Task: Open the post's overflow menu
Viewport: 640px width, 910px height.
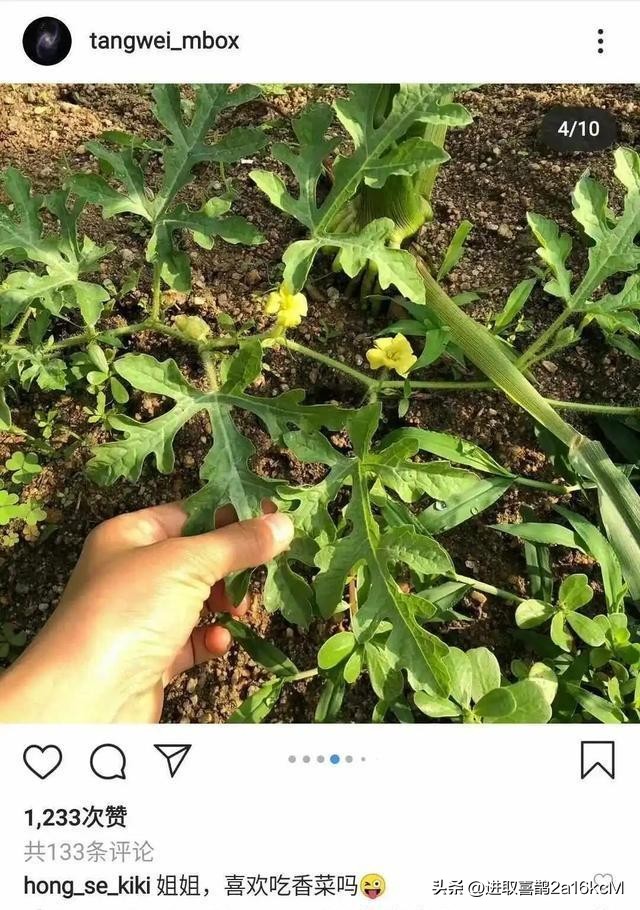Action: tap(600, 41)
